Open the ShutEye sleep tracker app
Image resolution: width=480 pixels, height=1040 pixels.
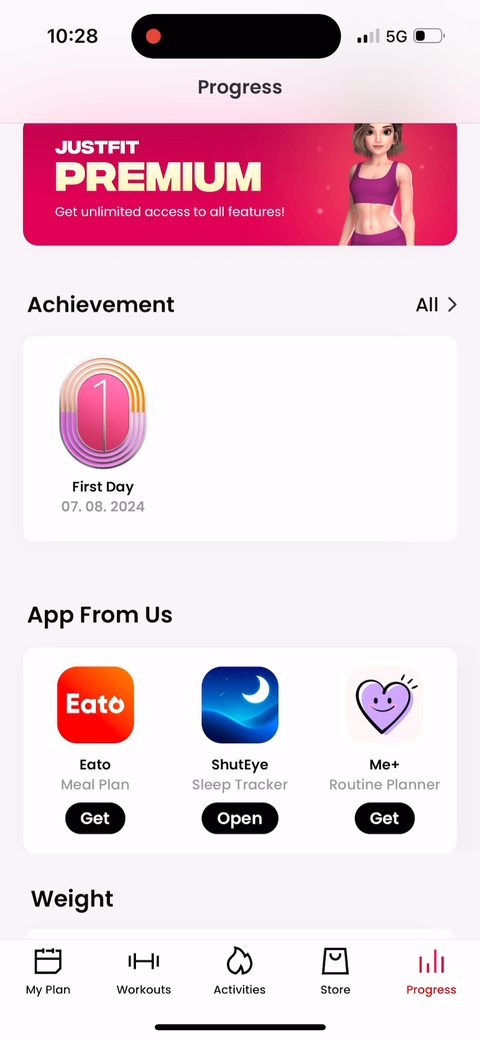[240, 818]
